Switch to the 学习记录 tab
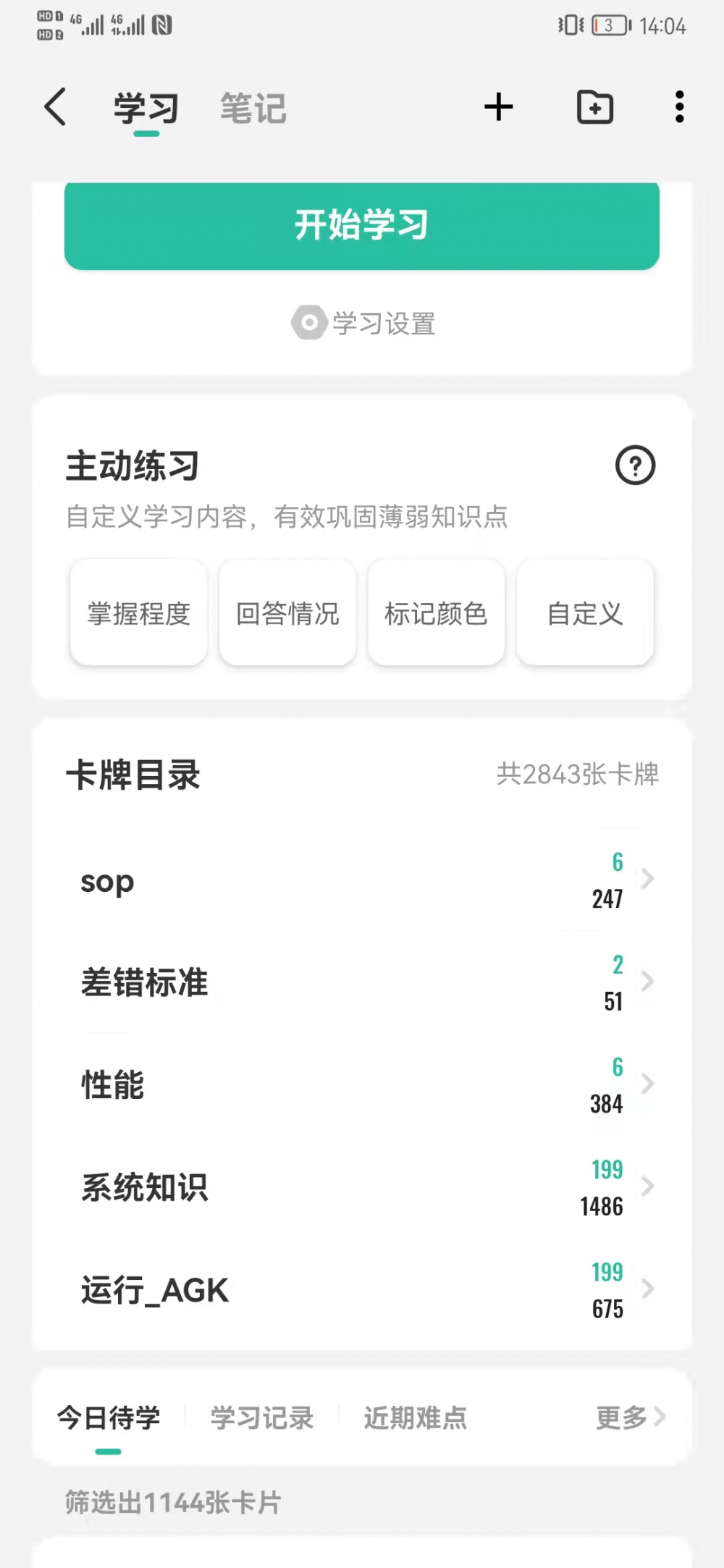Viewport: 724px width, 1568px height. [262, 1417]
